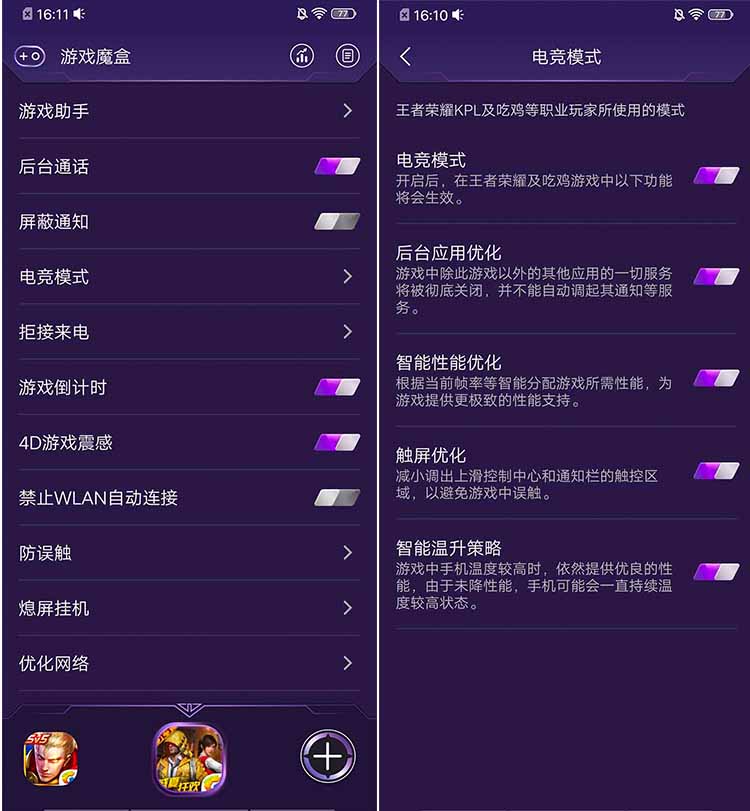The width and height of the screenshot is (750, 811).
Task: Toggle the 后台通话 switch
Action: click(x=337, y=166)
